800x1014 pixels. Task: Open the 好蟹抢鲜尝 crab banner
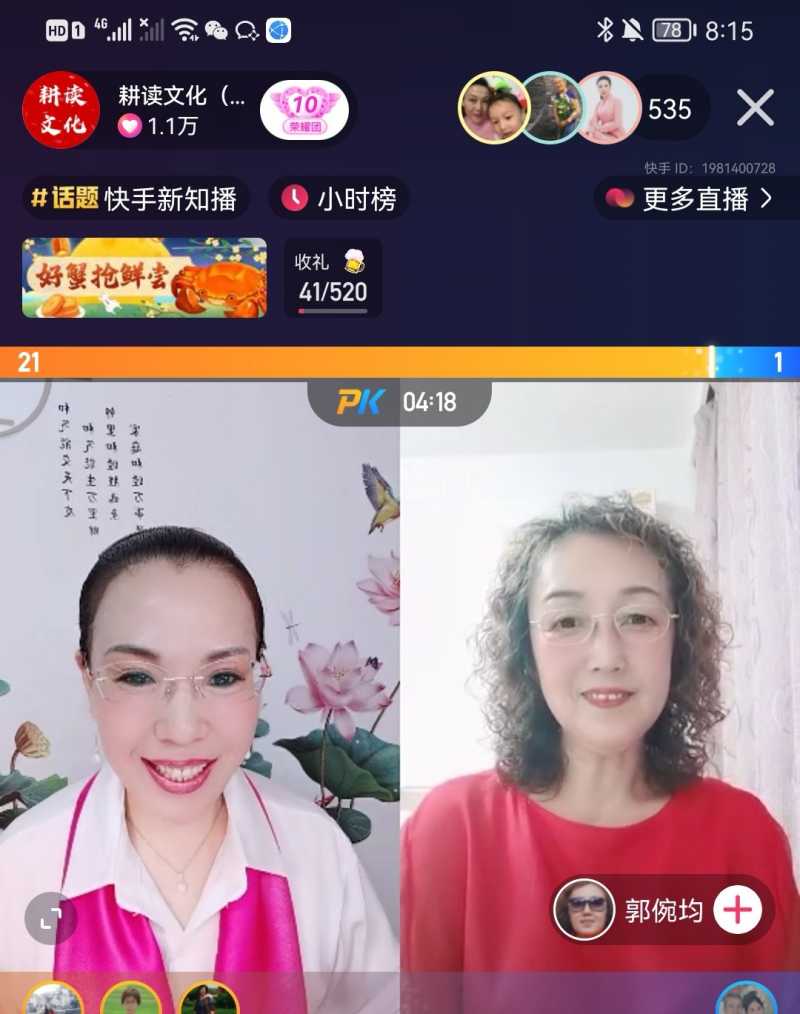[144, 278]
